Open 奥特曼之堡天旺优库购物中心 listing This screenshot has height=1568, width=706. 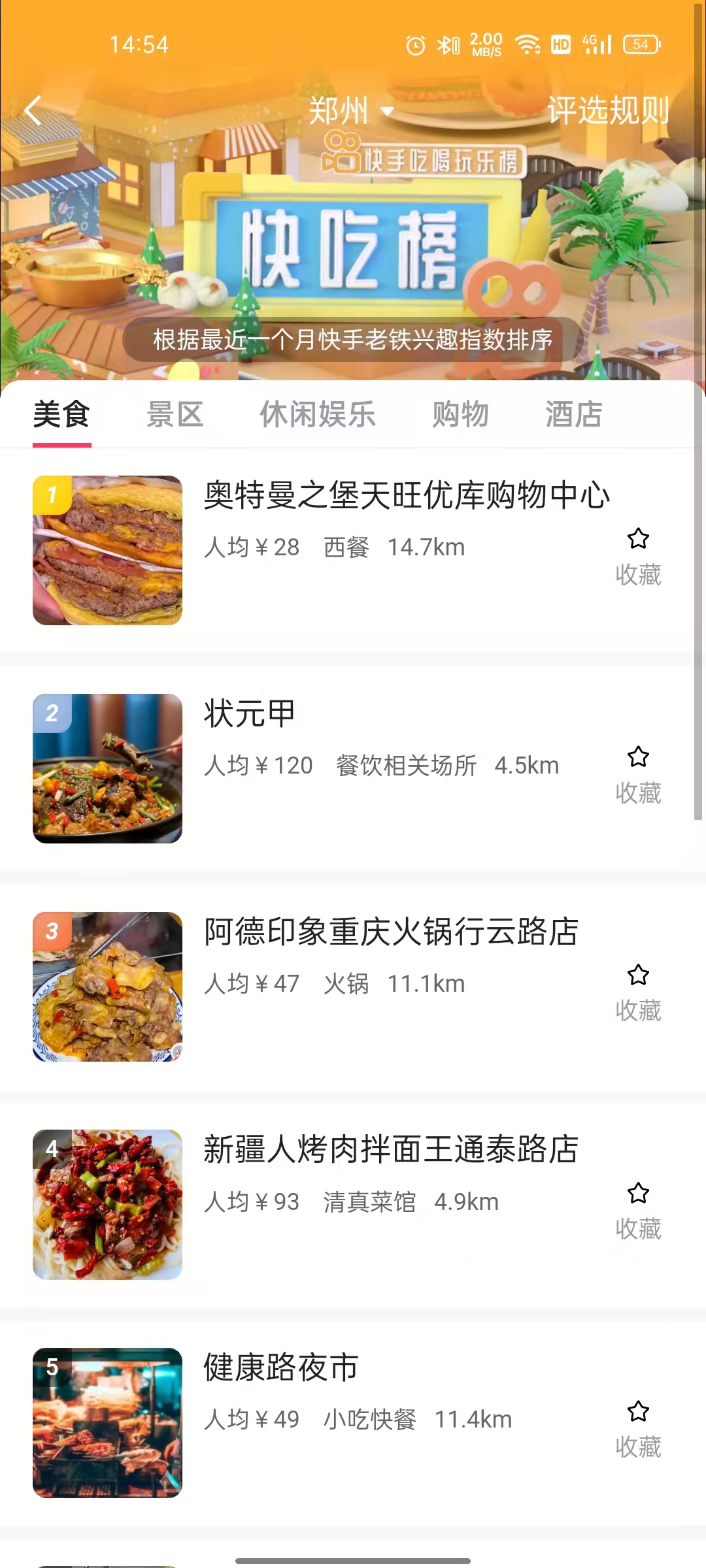(x=407, y=495)
